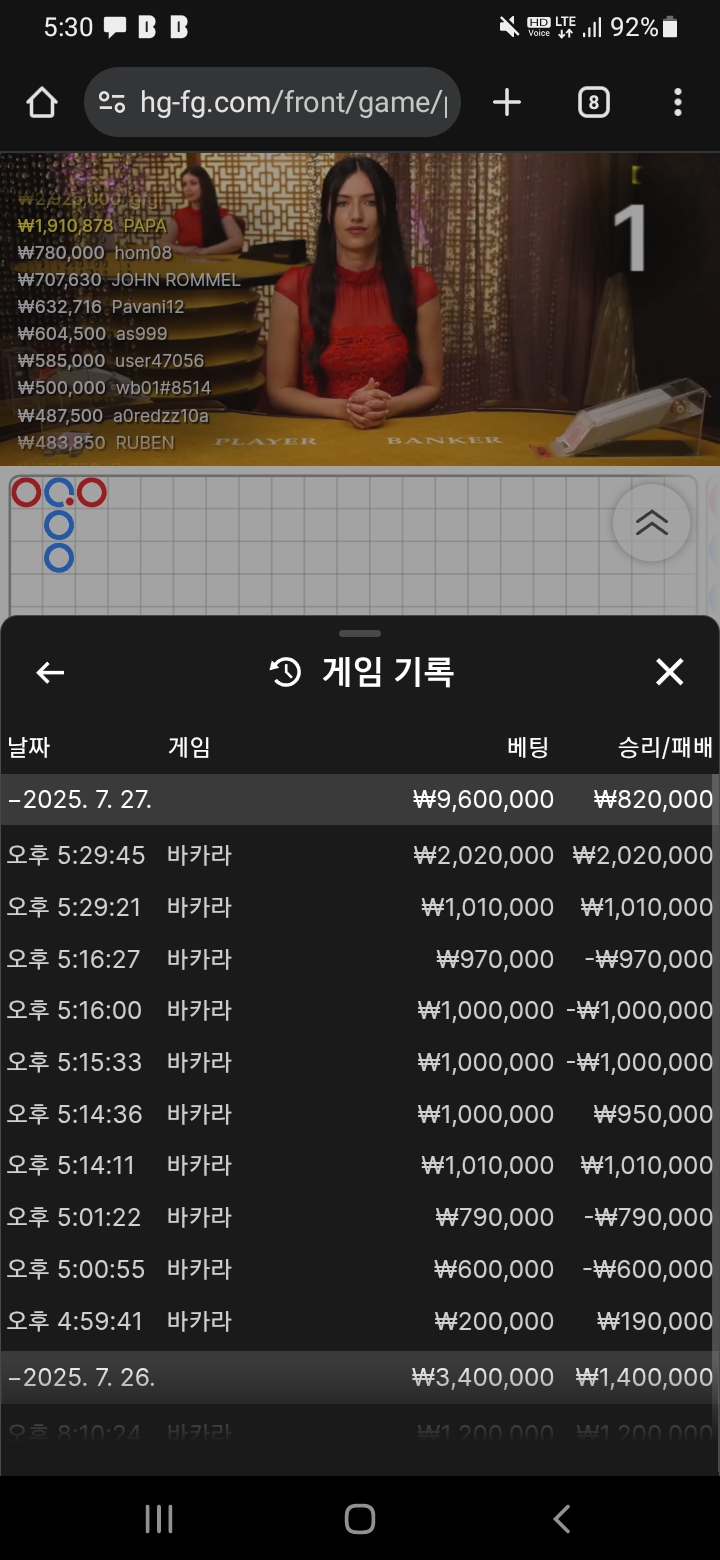This screenshot has width=720, height=1560.
Task: Open the recent apps view
Action: [159, 1519]
